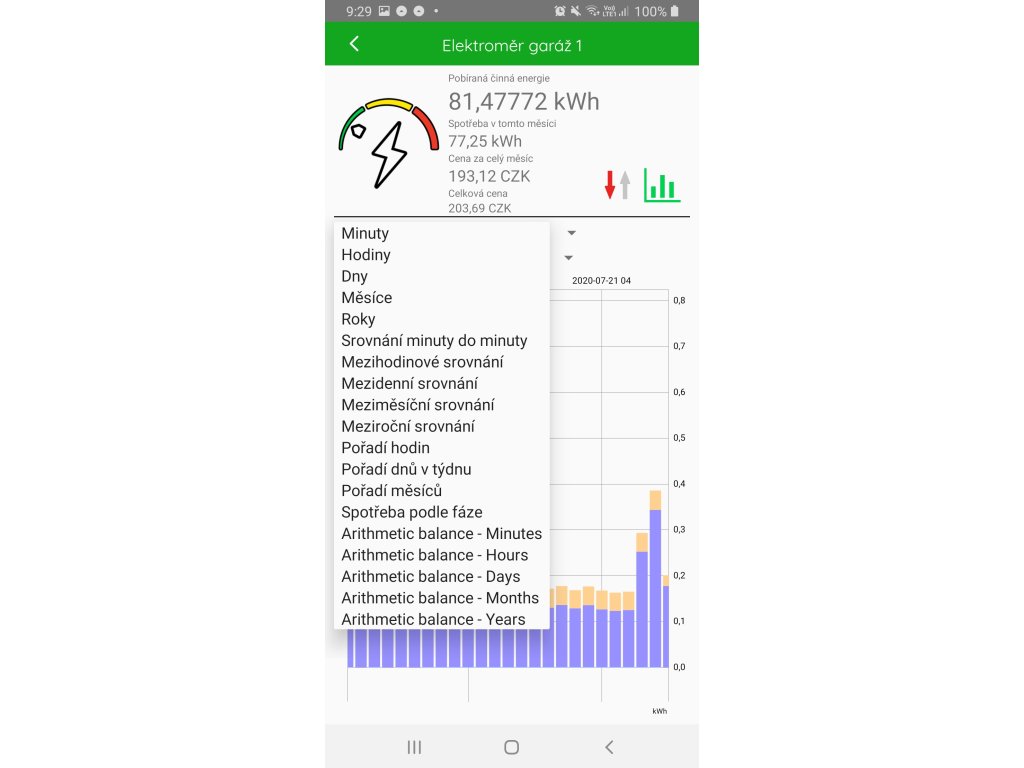
Task: Go back from Elektroměr garáž 1
Action: pyautogui.click(x=354, y=44)
